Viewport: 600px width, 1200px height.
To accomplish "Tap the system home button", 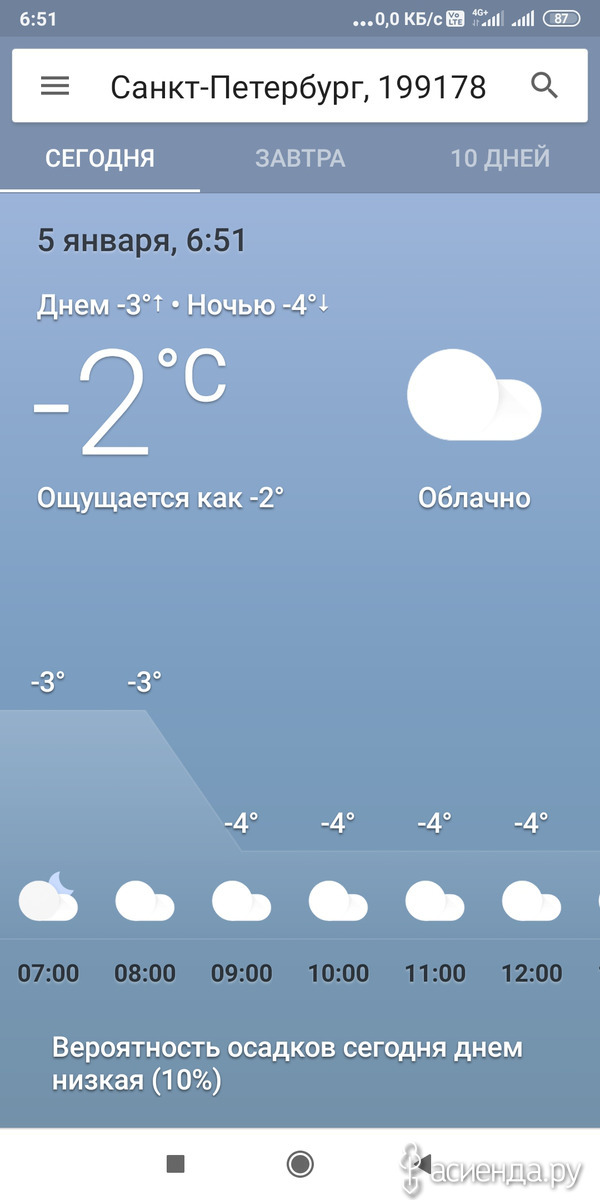I will [299, 1163].
